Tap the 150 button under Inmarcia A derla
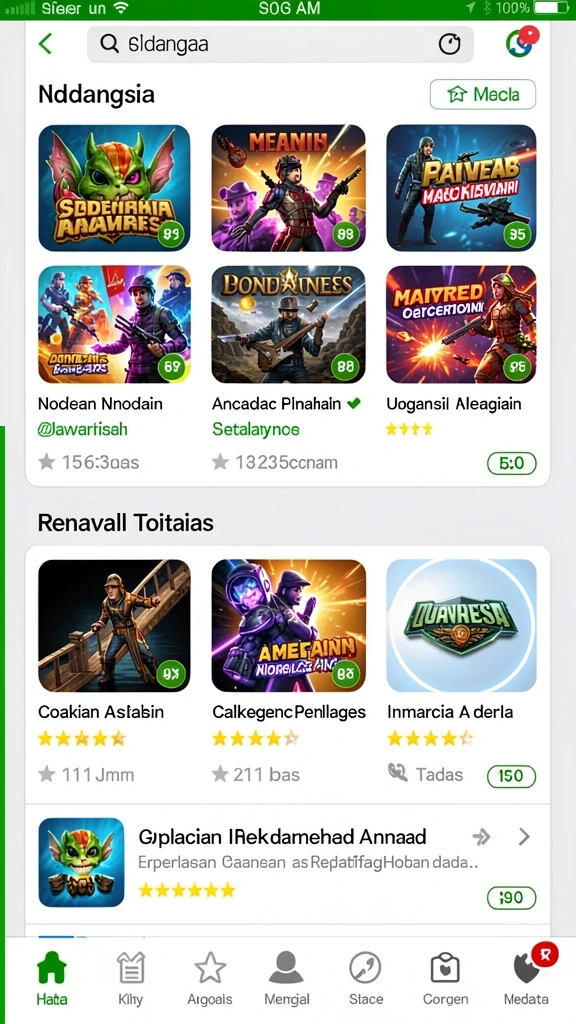The width and height of the screenshot is (576, 1024). (511, 776)
